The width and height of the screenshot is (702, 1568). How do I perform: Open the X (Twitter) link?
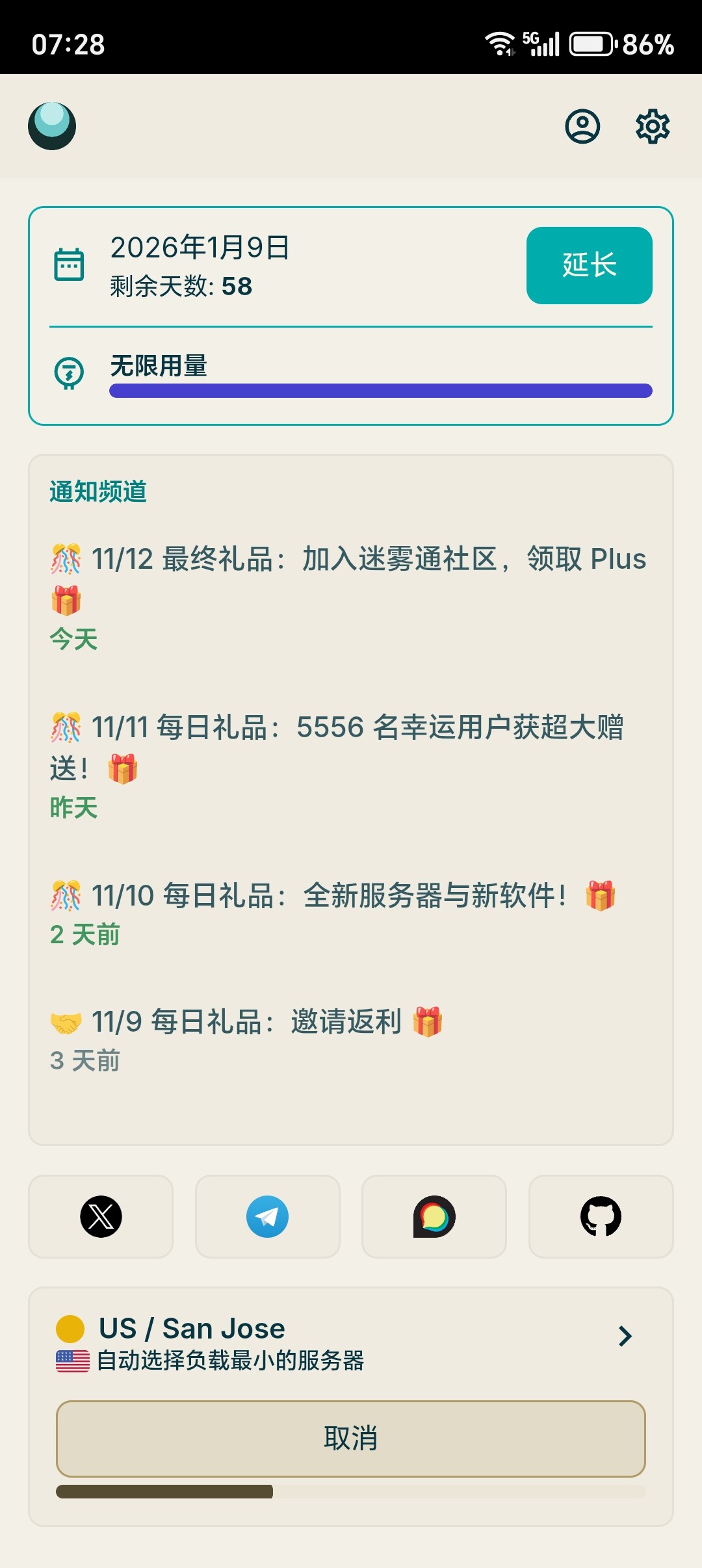(x=101, y=1216)
